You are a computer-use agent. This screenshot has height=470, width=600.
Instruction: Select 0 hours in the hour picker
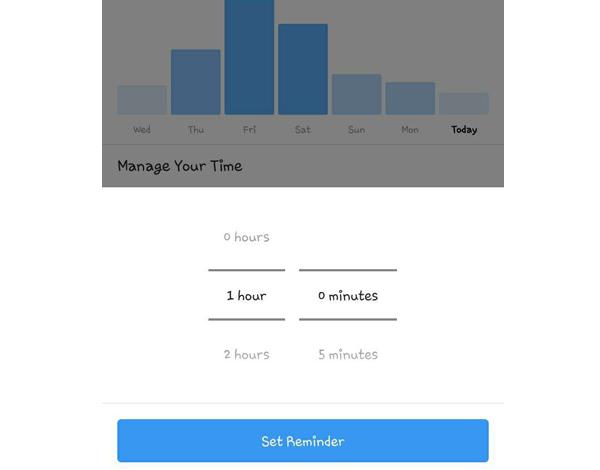pos(246,237)
